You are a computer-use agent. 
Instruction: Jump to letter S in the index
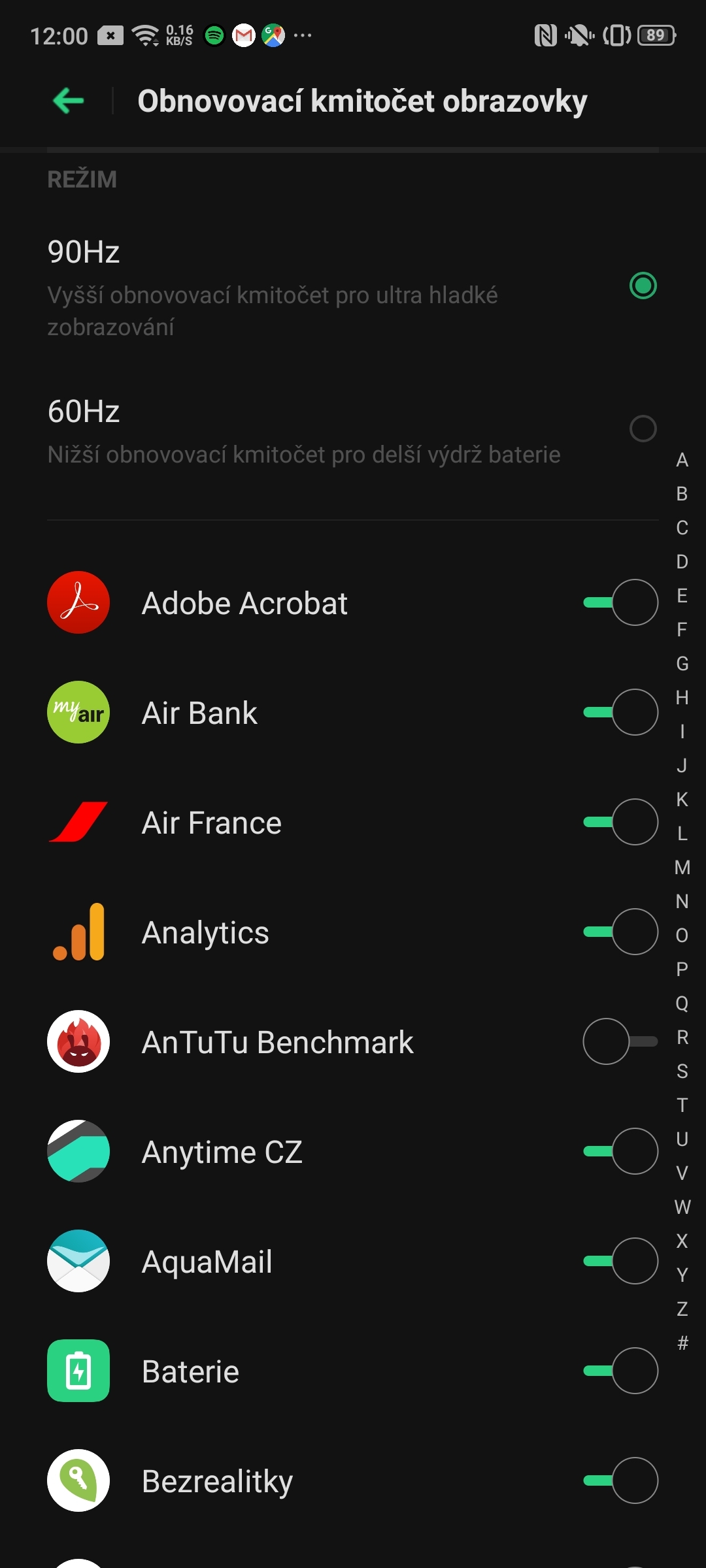tap(682, 1071)
